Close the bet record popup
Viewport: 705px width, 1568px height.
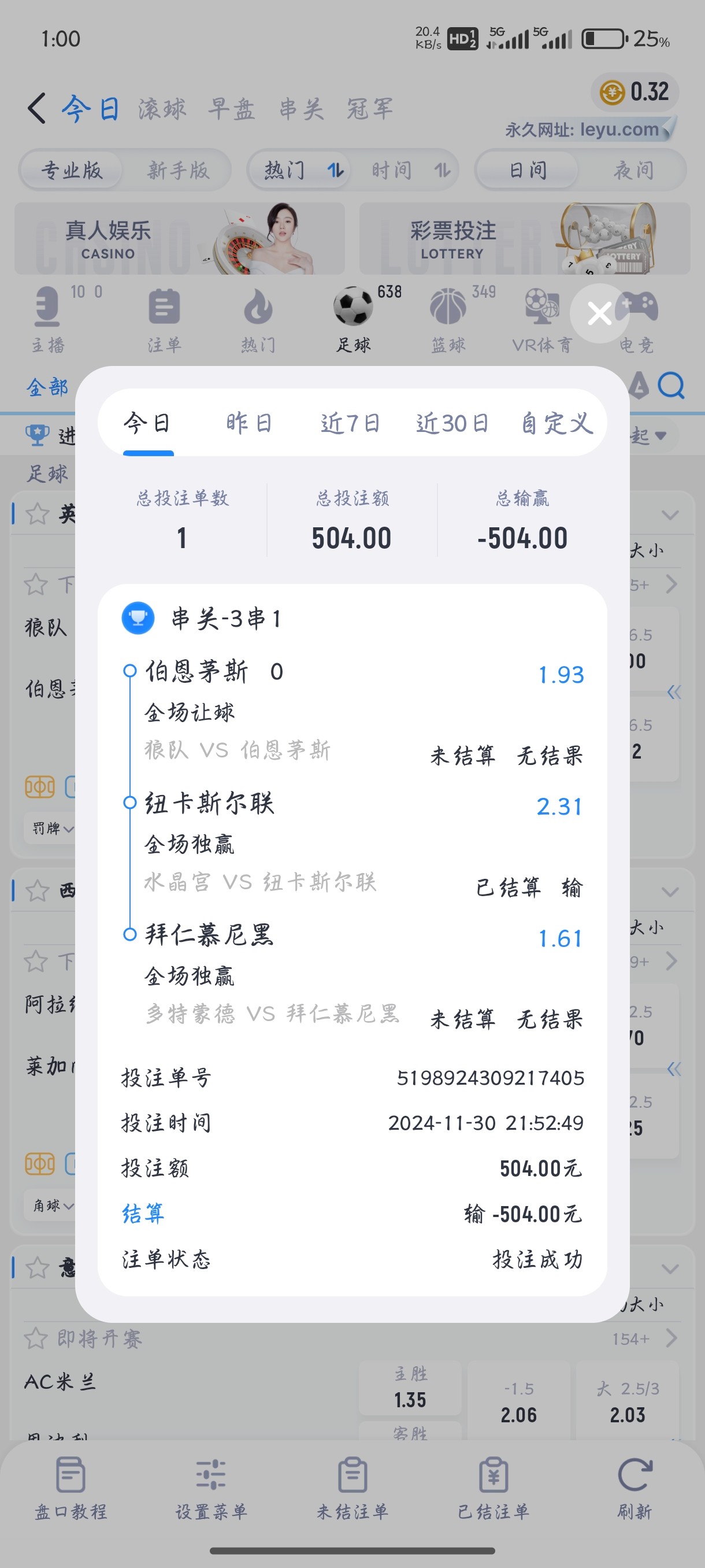click(x=599, y=314)
